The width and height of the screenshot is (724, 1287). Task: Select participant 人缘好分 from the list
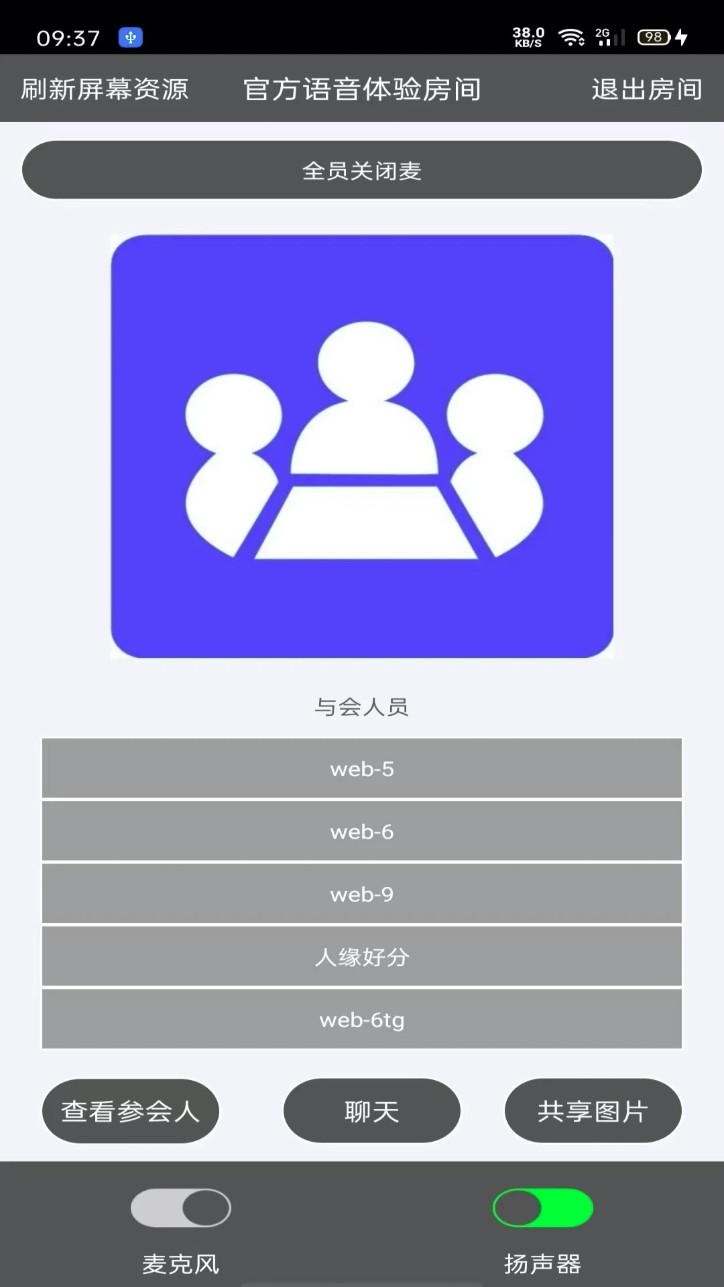tap(361, 957)
